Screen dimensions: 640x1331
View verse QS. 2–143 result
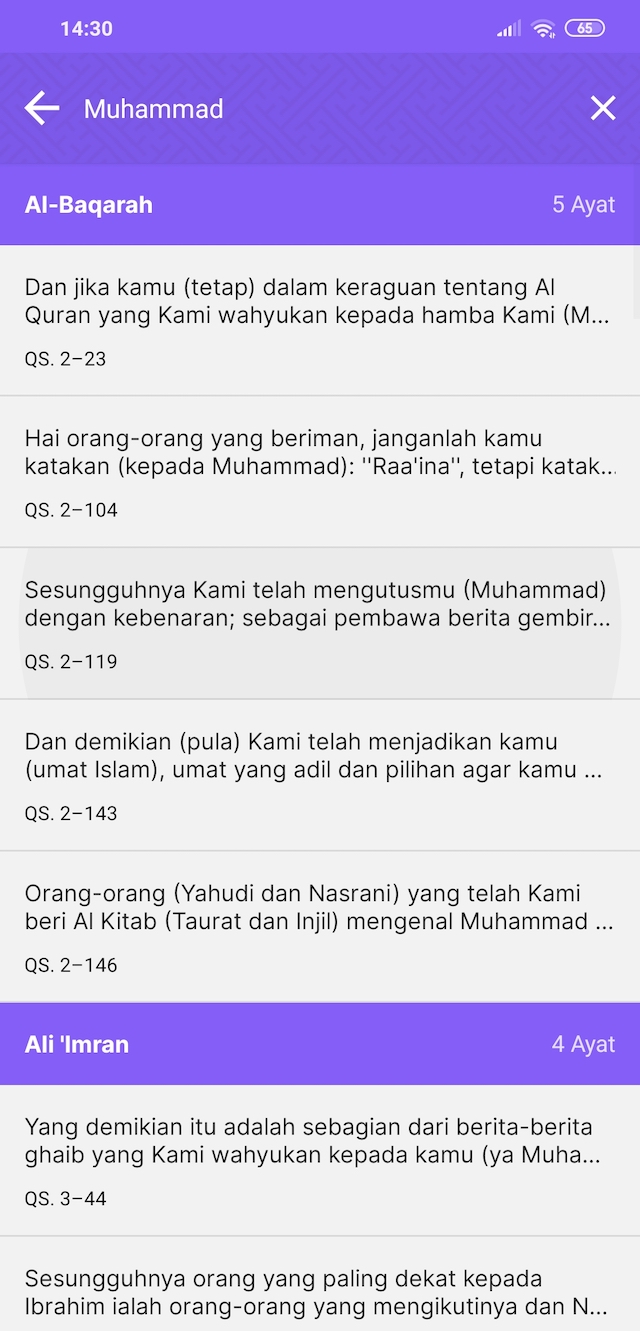(318, 776)
